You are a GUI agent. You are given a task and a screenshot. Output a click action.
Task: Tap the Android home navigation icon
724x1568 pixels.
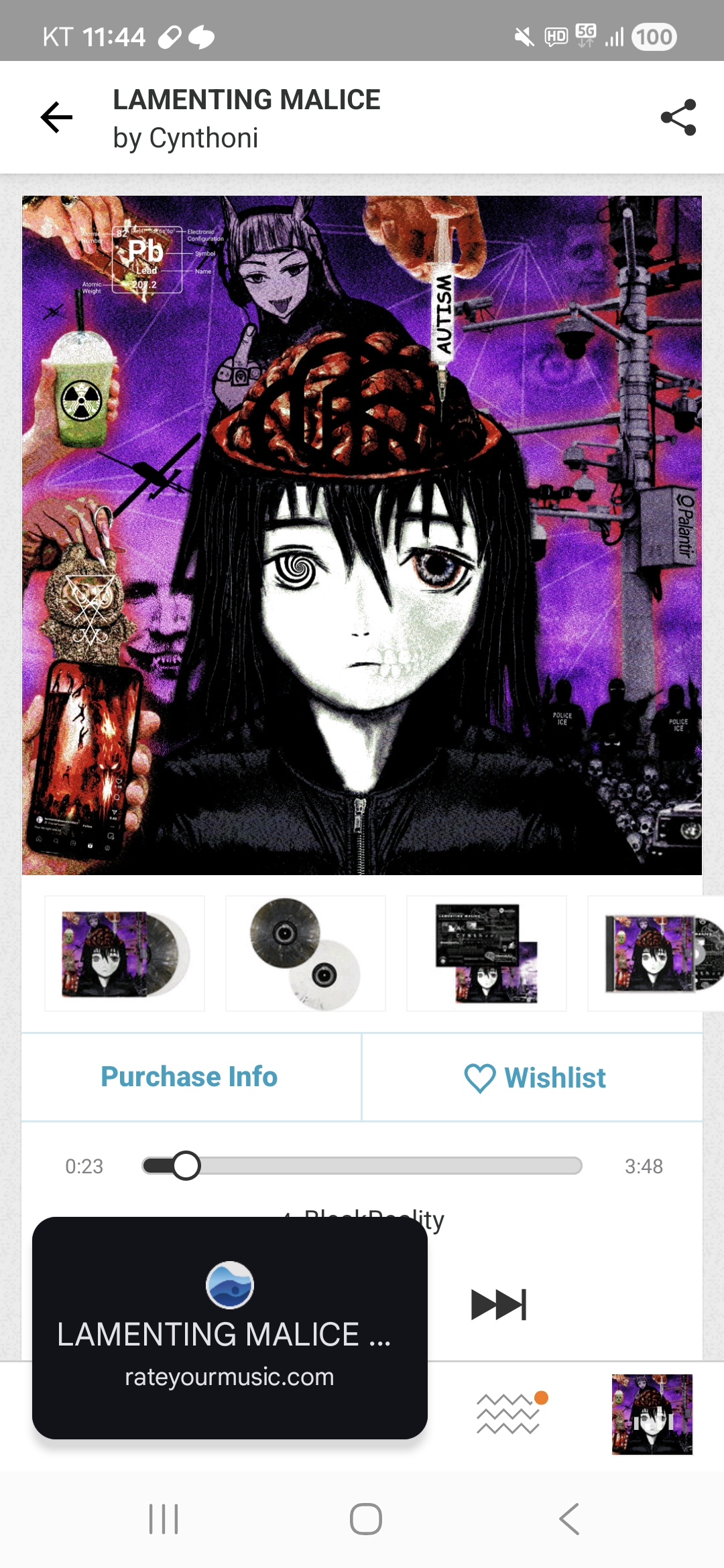click(361, 1519)
